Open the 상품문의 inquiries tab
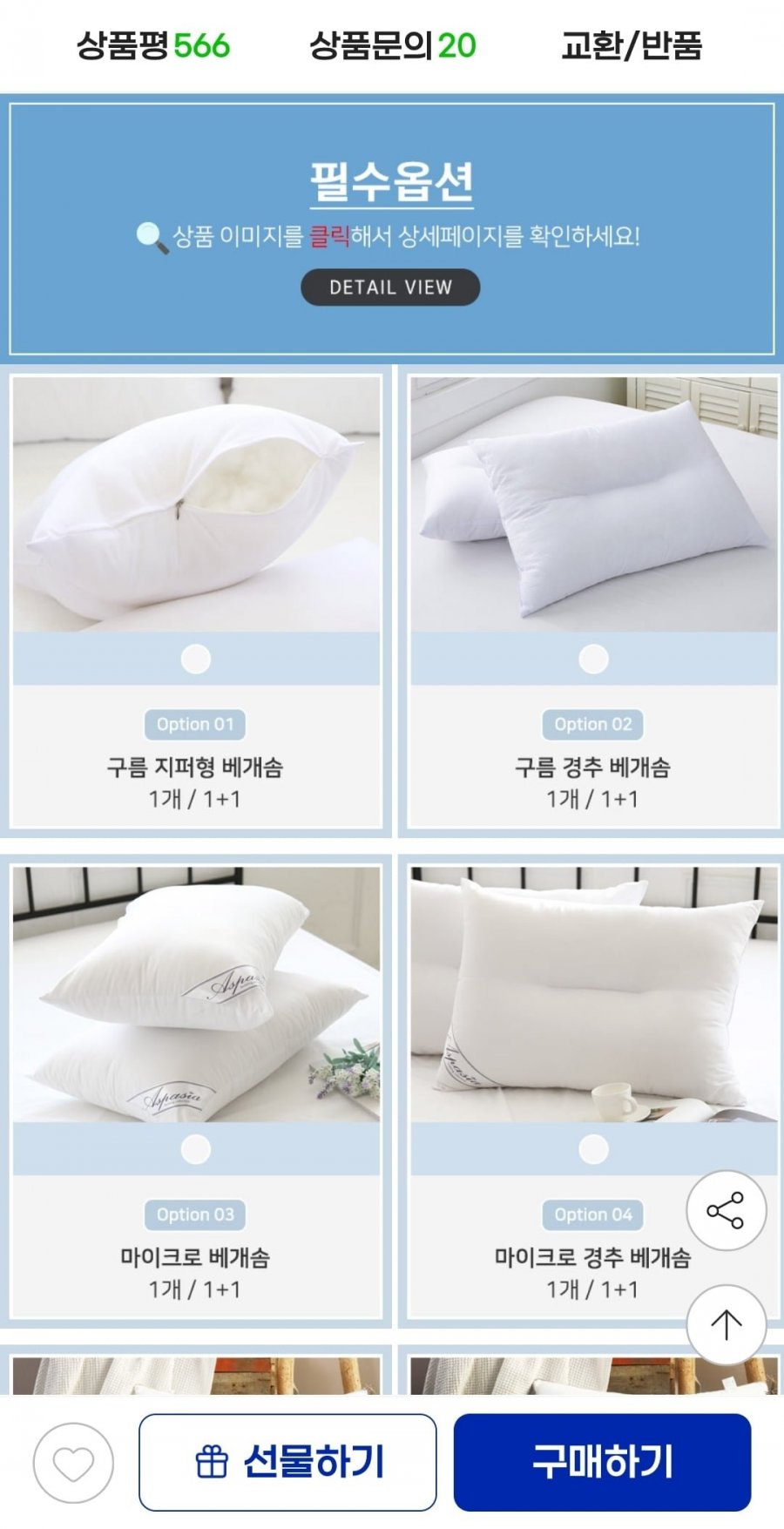Viewport: 784px width, 1529px height. click(393, 45)
